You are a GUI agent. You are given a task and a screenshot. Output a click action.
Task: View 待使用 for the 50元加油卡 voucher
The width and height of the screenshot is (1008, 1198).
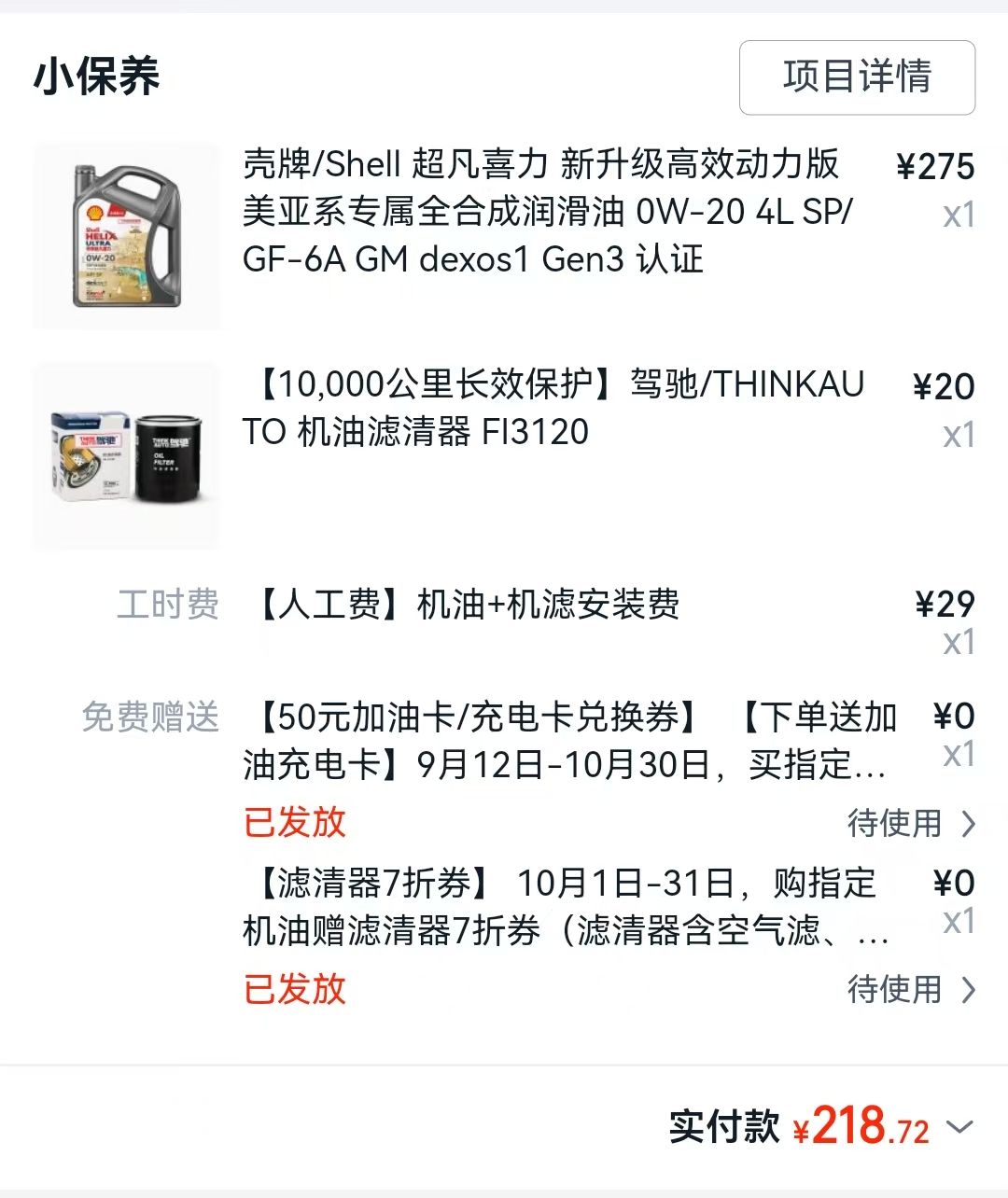click(x=910, y=824)
